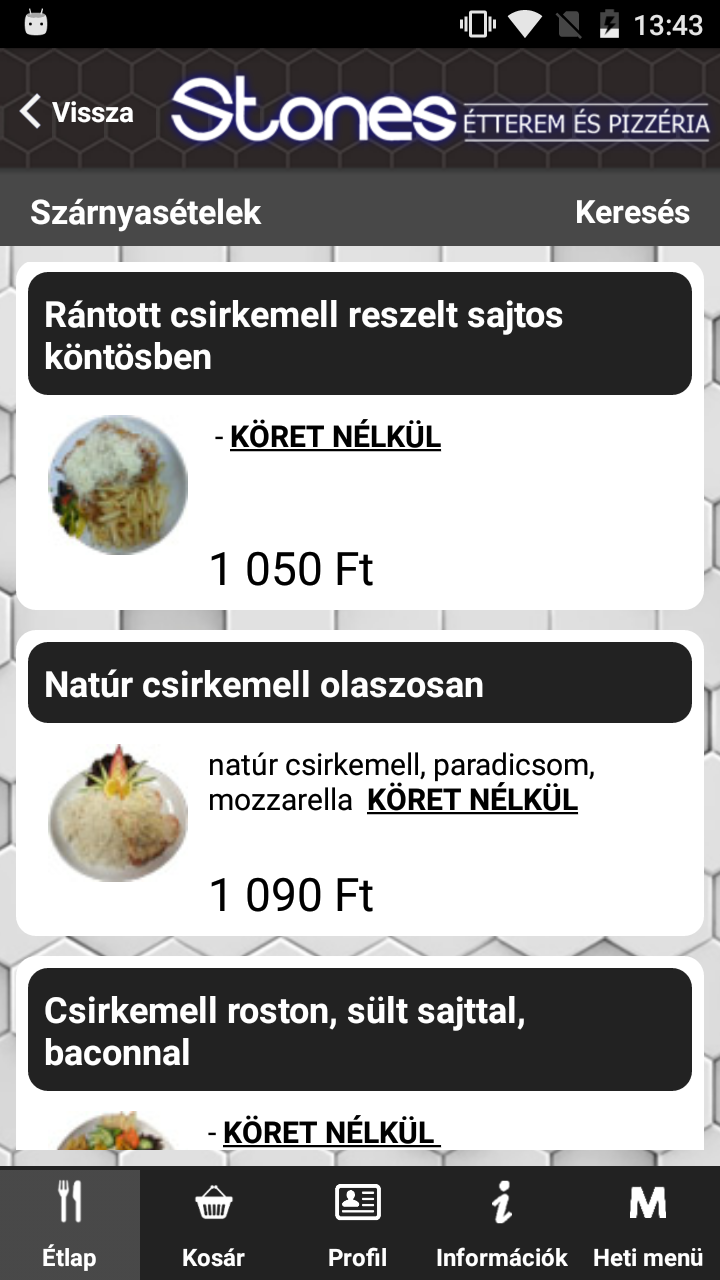Open Natúr csirkemell olaszosan item

359,684
